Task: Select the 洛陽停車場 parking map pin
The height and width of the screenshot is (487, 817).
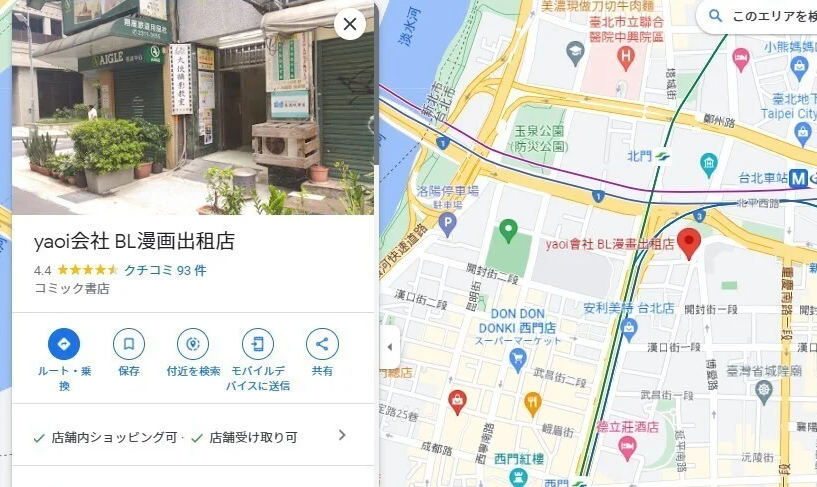Action: [x=448, y=222]
